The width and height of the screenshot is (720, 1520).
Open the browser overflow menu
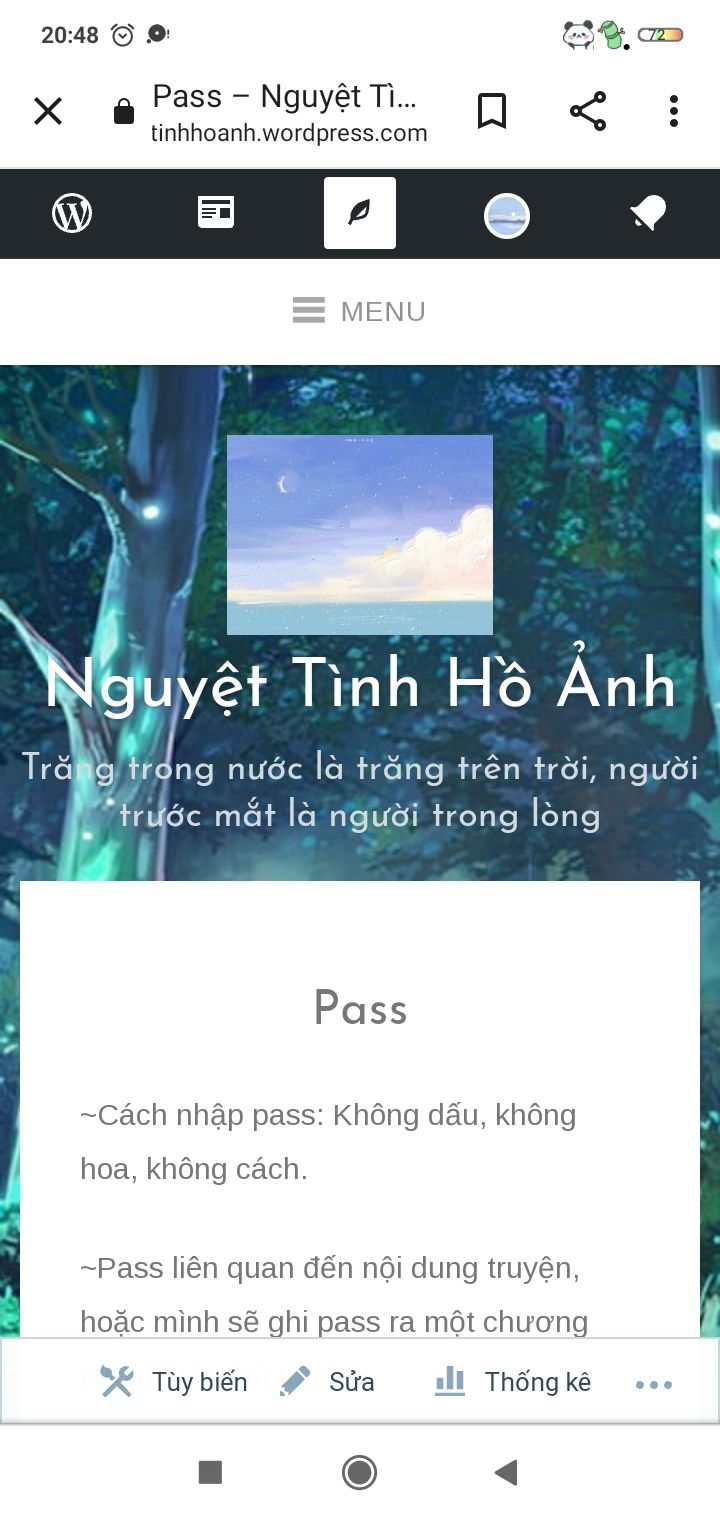click(674, 111)
